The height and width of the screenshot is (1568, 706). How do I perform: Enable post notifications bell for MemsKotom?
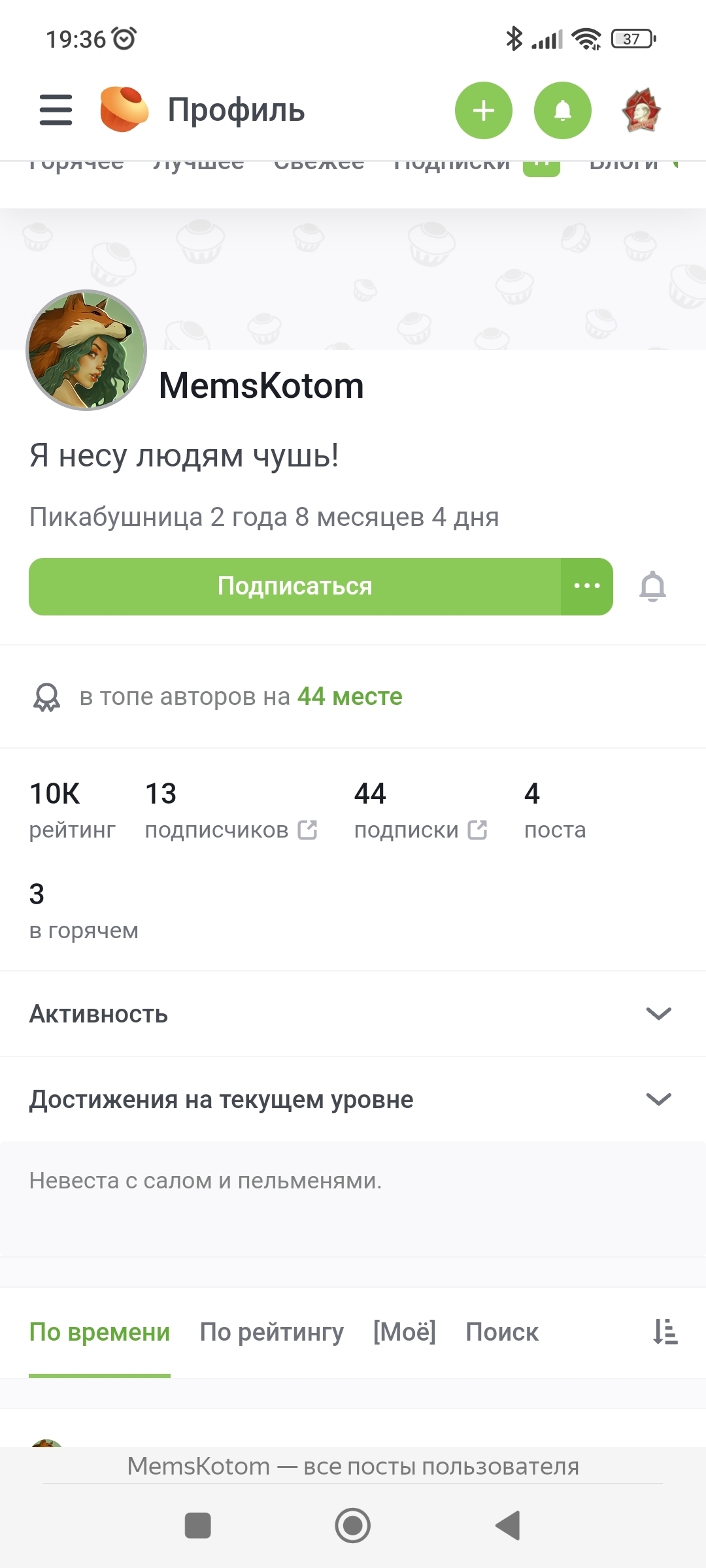pos(652,586)
